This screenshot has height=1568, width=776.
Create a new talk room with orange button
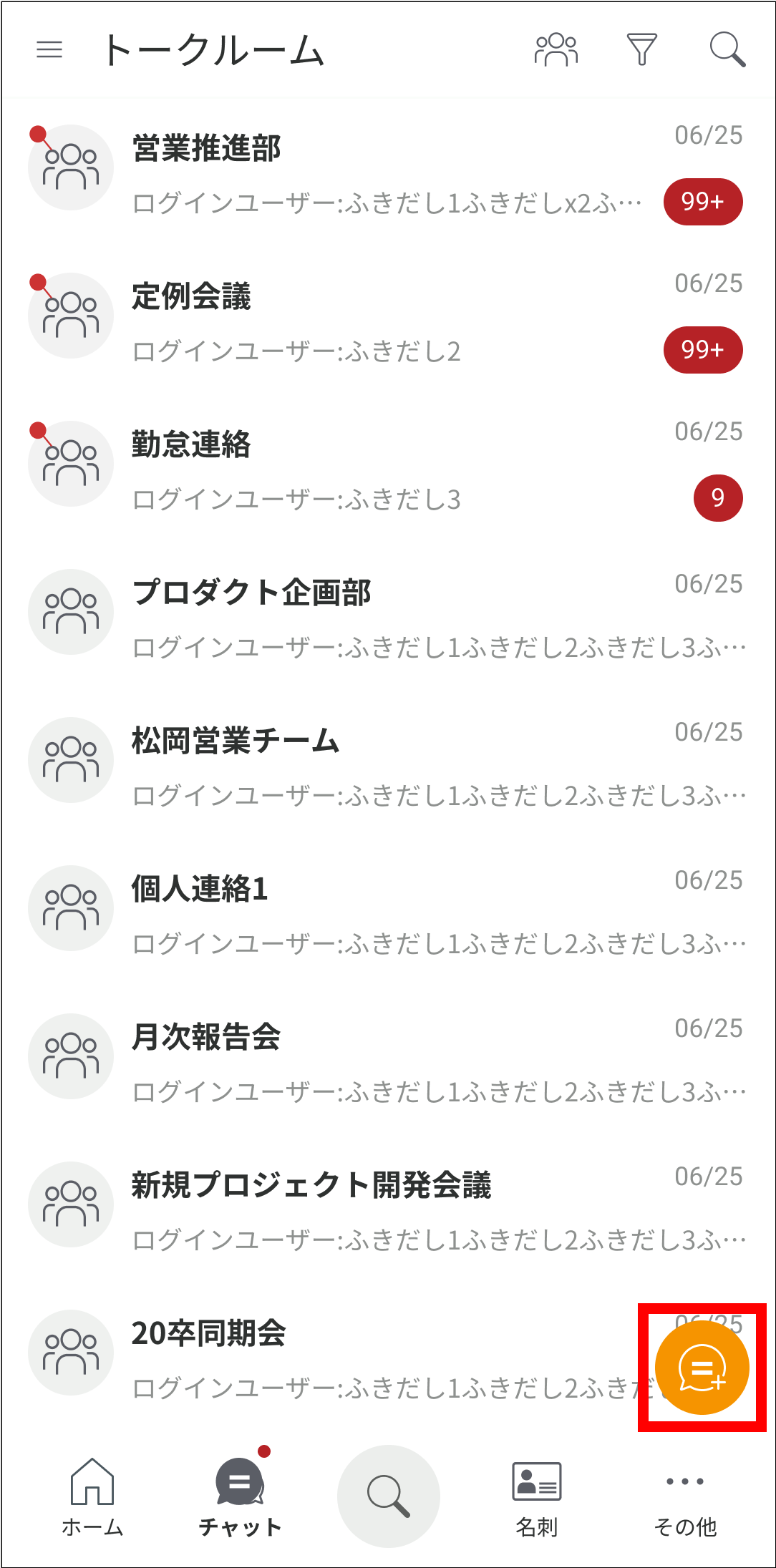coord(702,1368)
